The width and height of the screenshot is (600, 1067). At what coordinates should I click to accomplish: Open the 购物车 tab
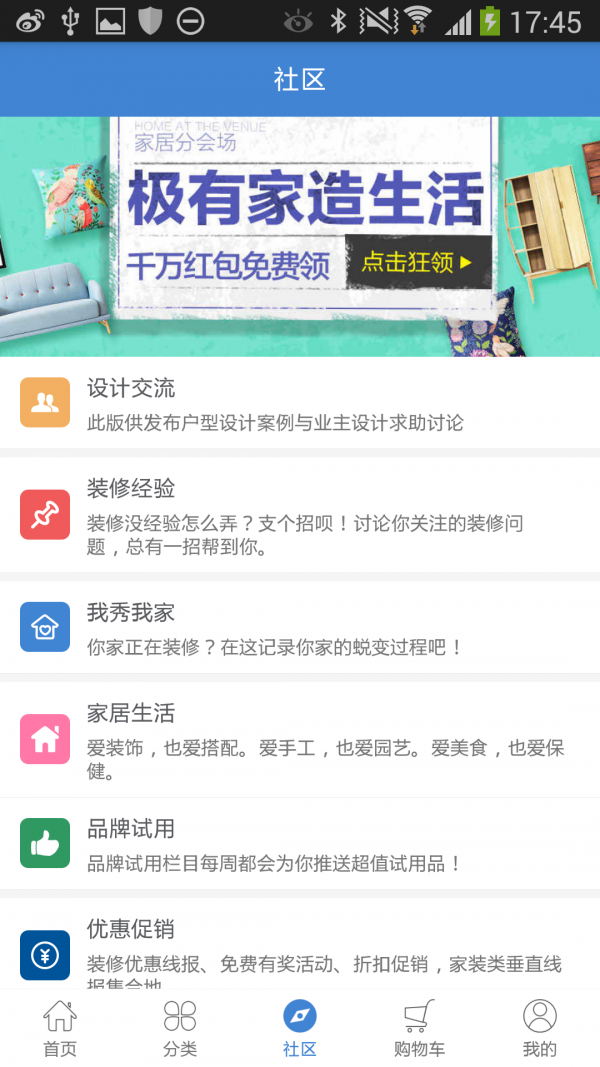pyautogui.click(x=420, y=1028)
